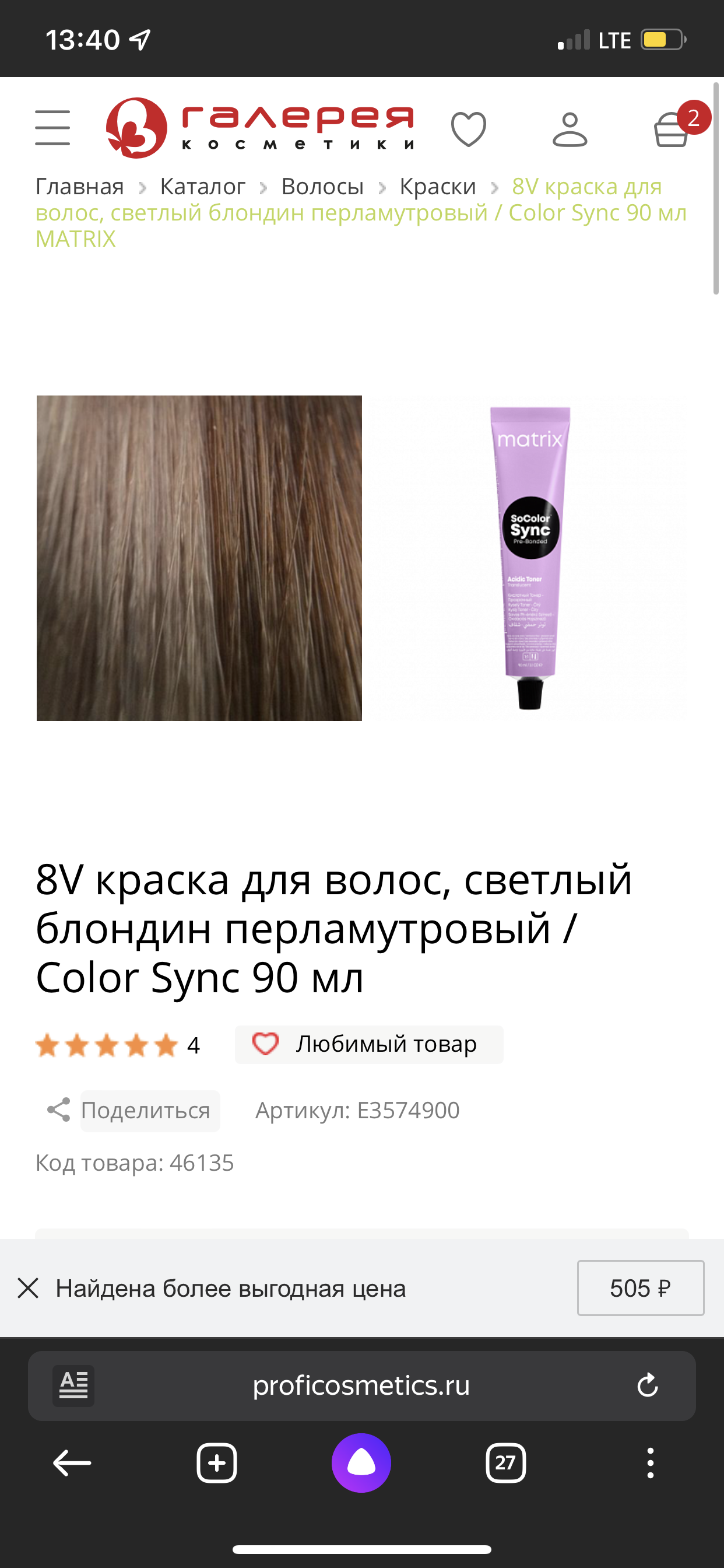Viewport: 724px width, 1568px height.
Task: Open the hamburger menu
Action: tap(52, 128)
